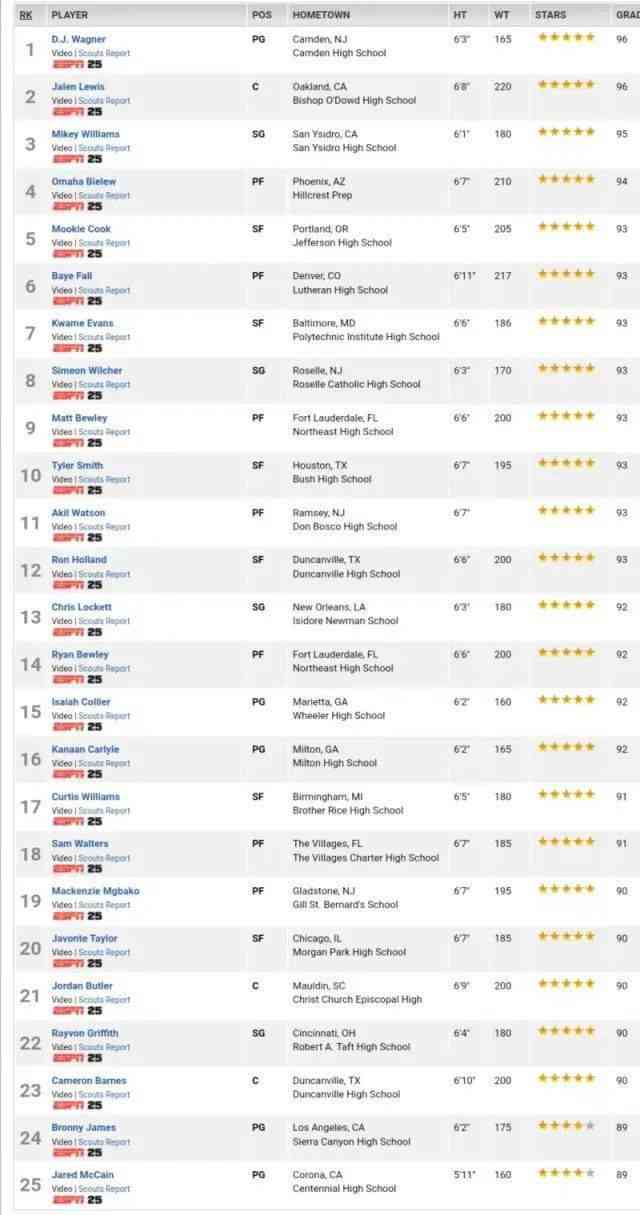Open Mackenzie Mgbako's player page
Image resolution: width=640 pixels, height=1215 pixels.
[95, 891]
